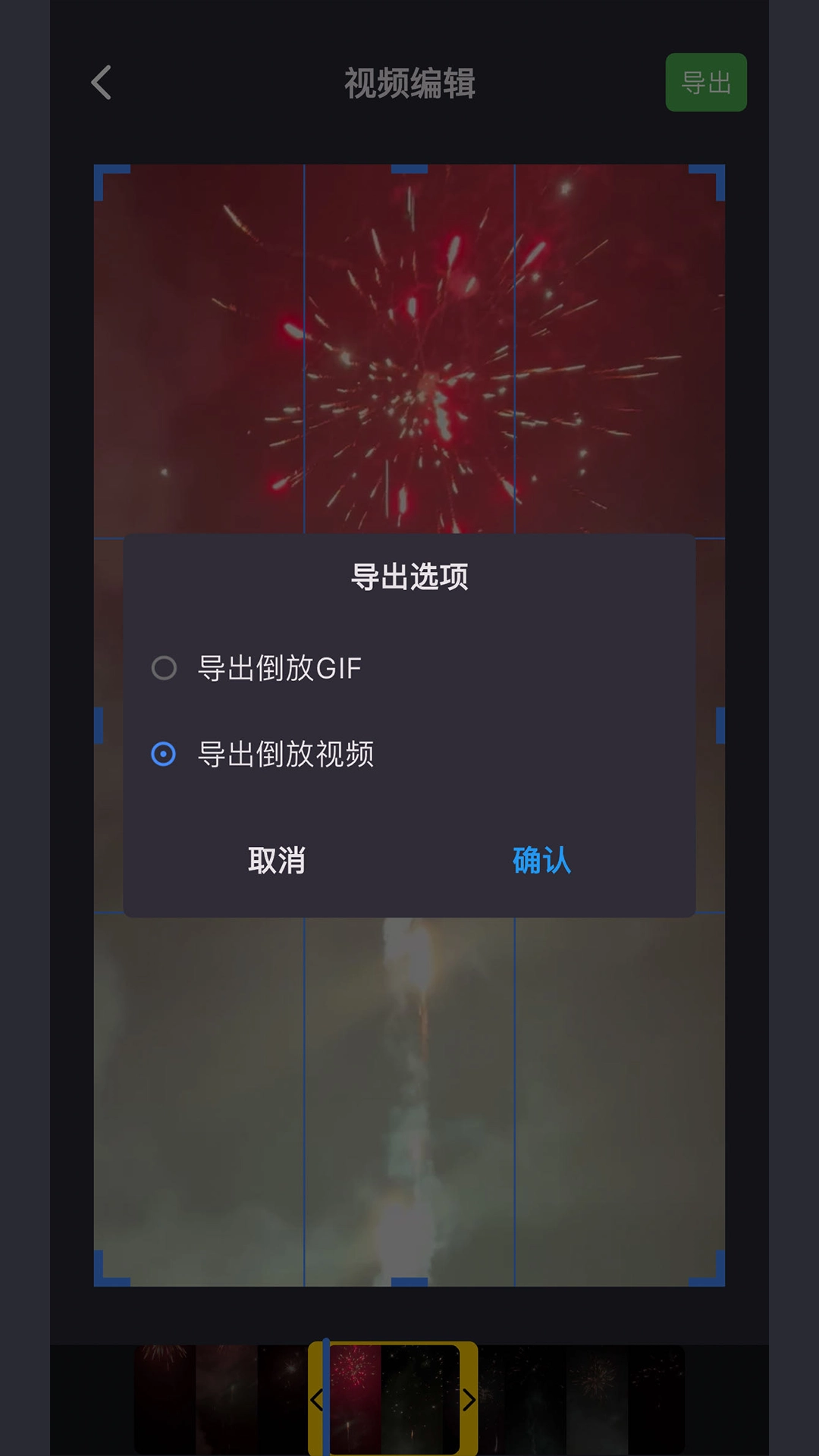The width and height of the screenshot is (819, 1456).
Task: Tap the unselected GIF radio circle
Action: [x=163, y=668]
